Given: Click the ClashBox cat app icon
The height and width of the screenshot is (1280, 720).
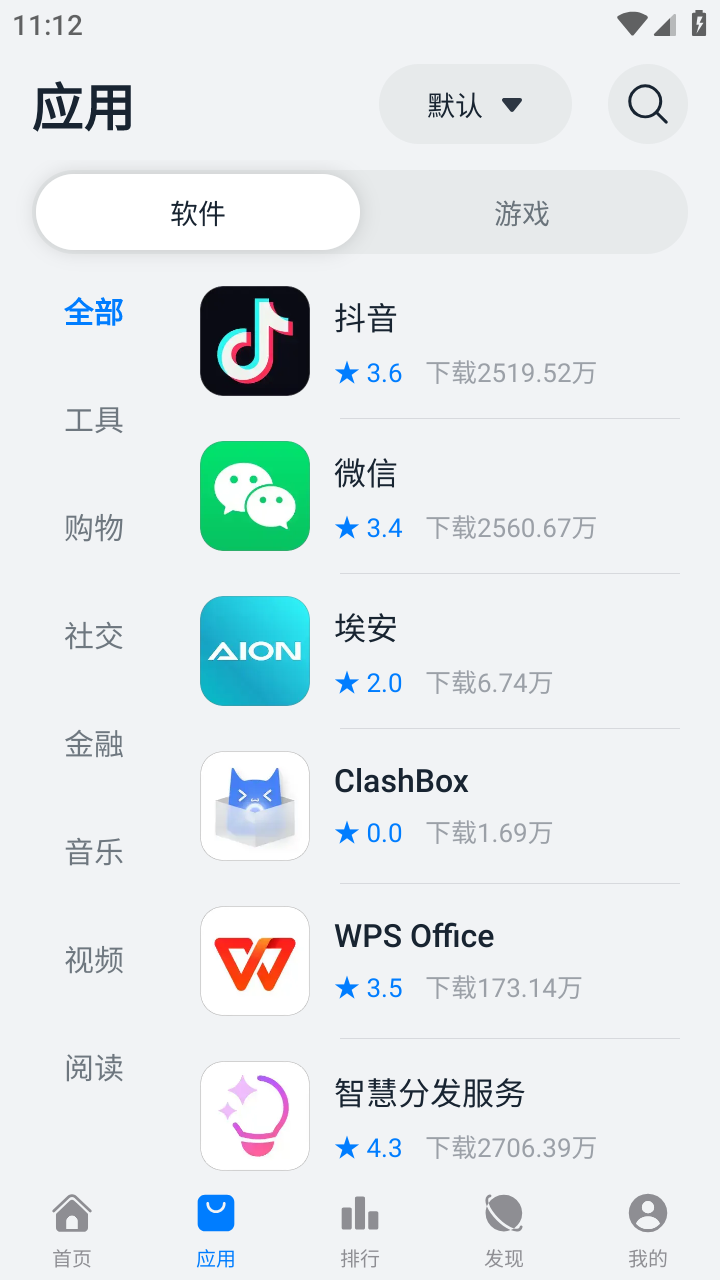Looking at the screenshot, I should [x=254, y=806].
